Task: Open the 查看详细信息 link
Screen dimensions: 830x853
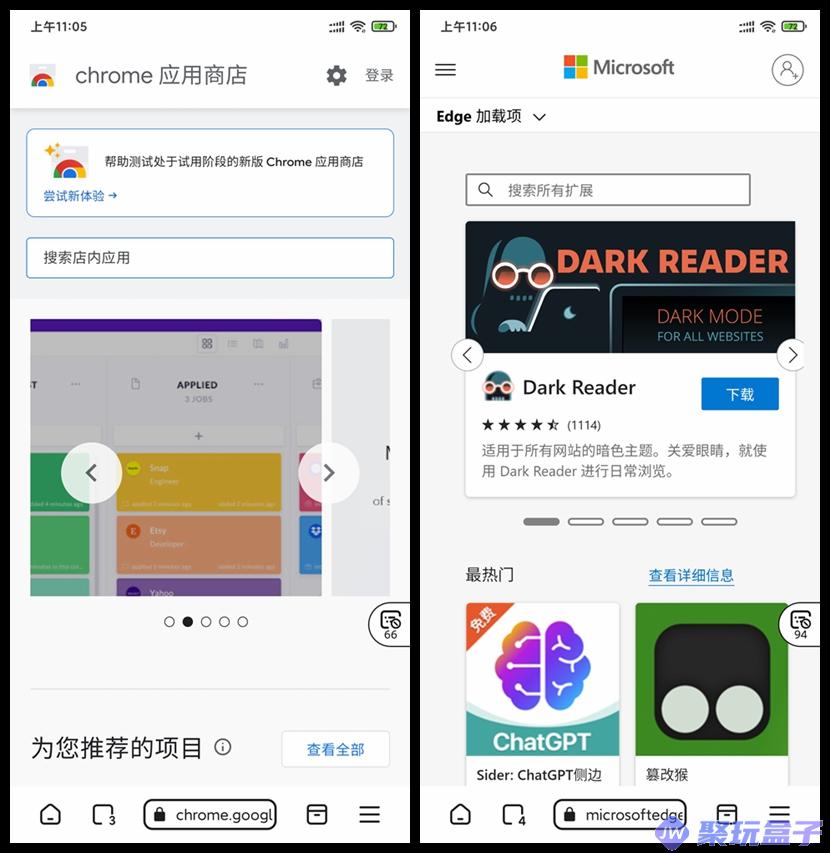Action: coord(691,575)
